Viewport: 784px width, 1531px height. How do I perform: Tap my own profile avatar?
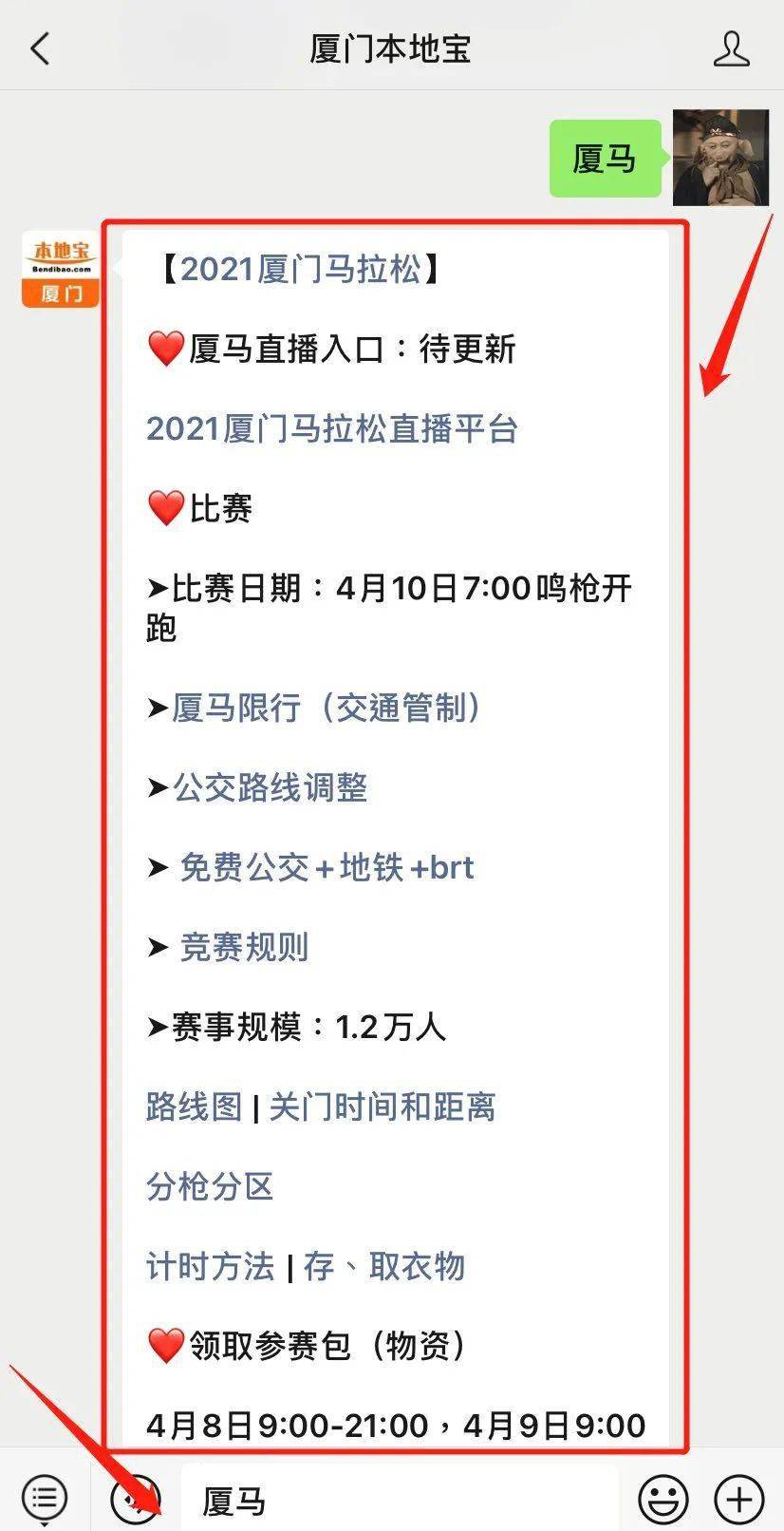tap(720, 158)
